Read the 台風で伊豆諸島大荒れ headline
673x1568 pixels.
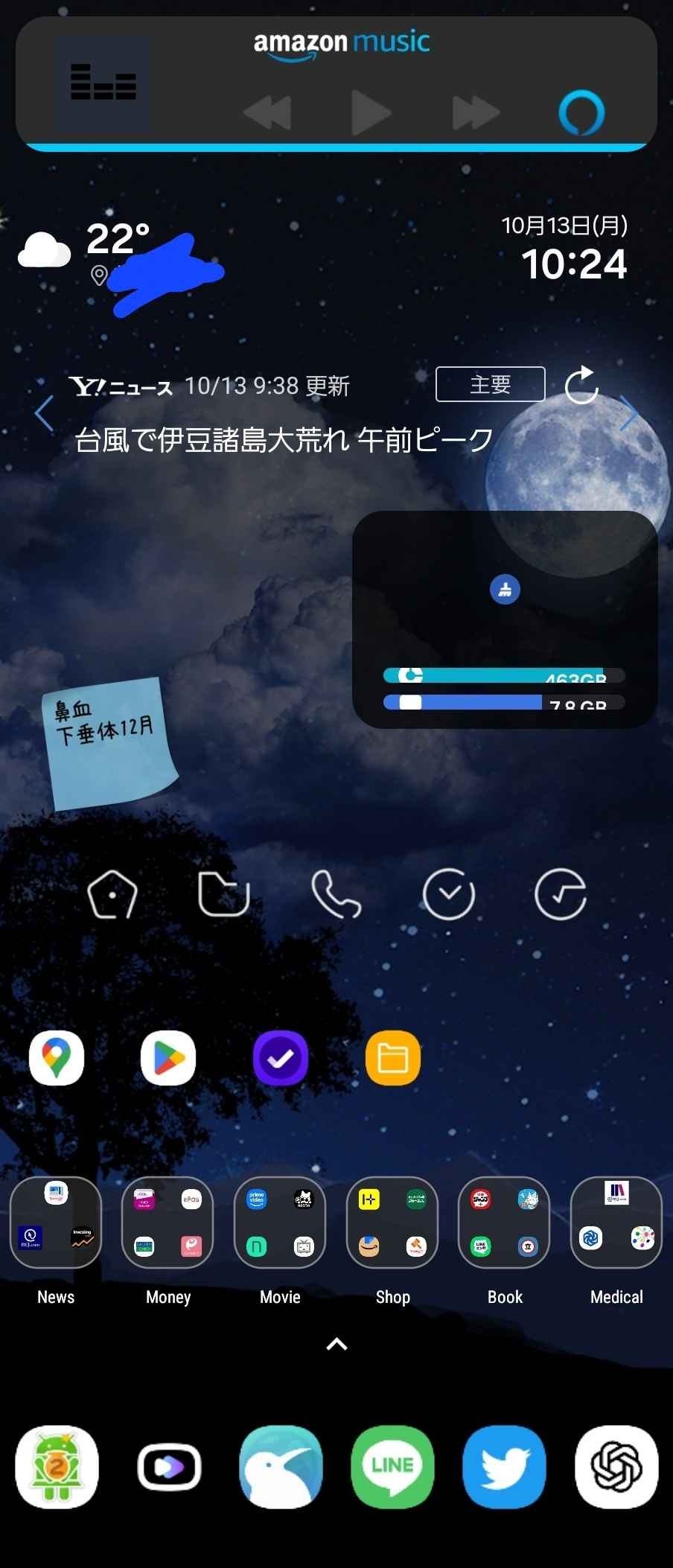pos(284,440)
